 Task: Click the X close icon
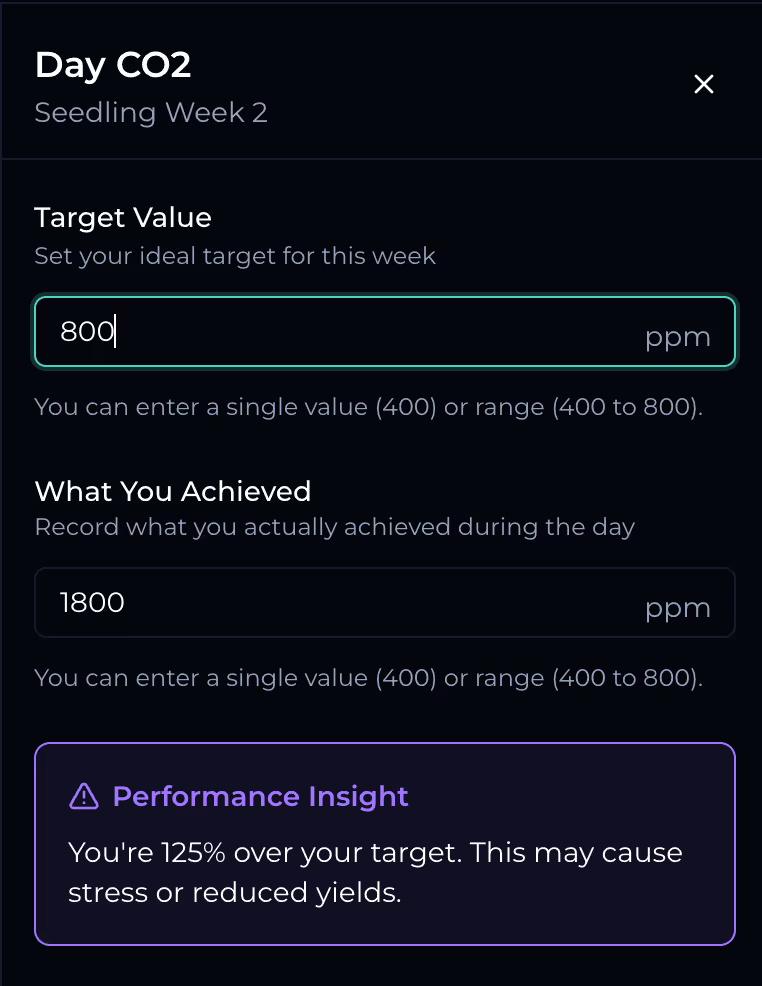[704, 84]
